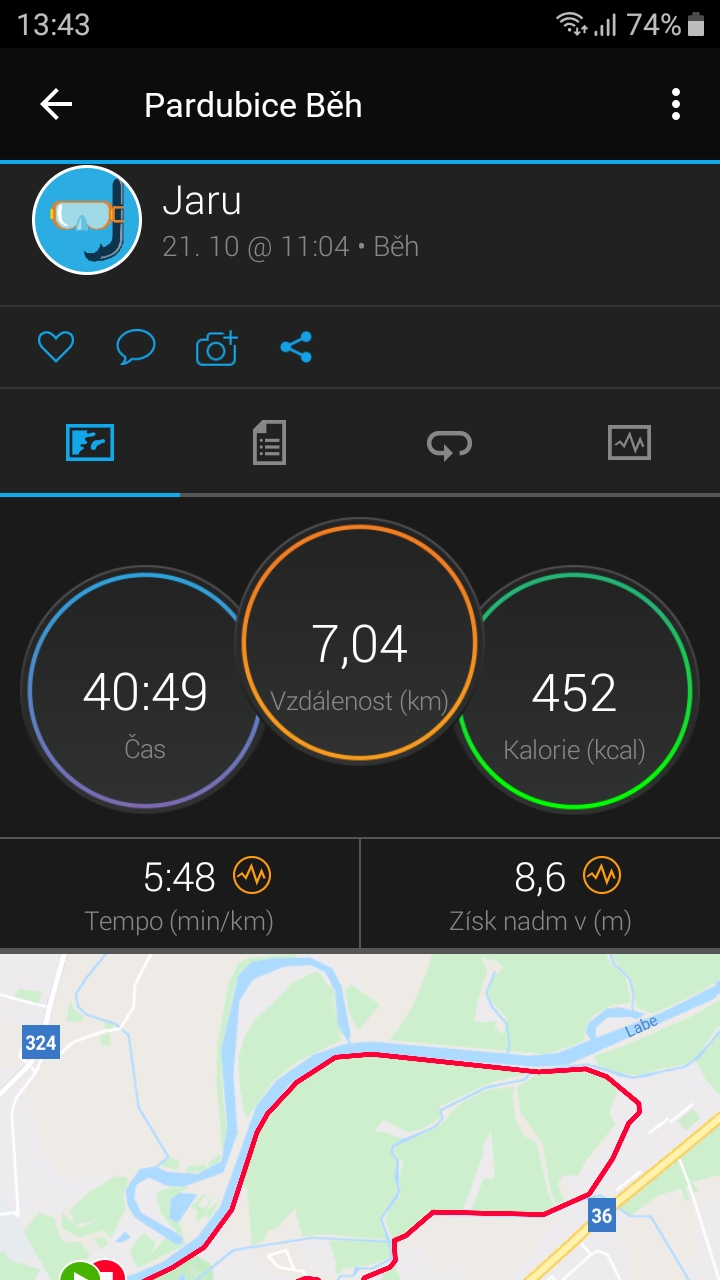Open the Získ nadm v chart icon

[602, 877]
